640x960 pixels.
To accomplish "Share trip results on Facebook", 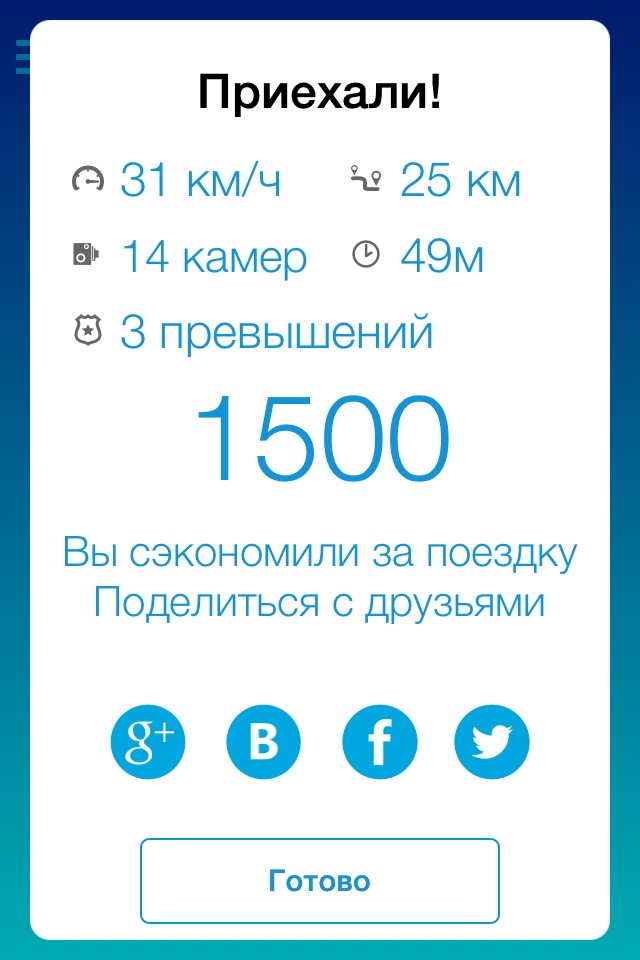I will click(x=379, y=742).
